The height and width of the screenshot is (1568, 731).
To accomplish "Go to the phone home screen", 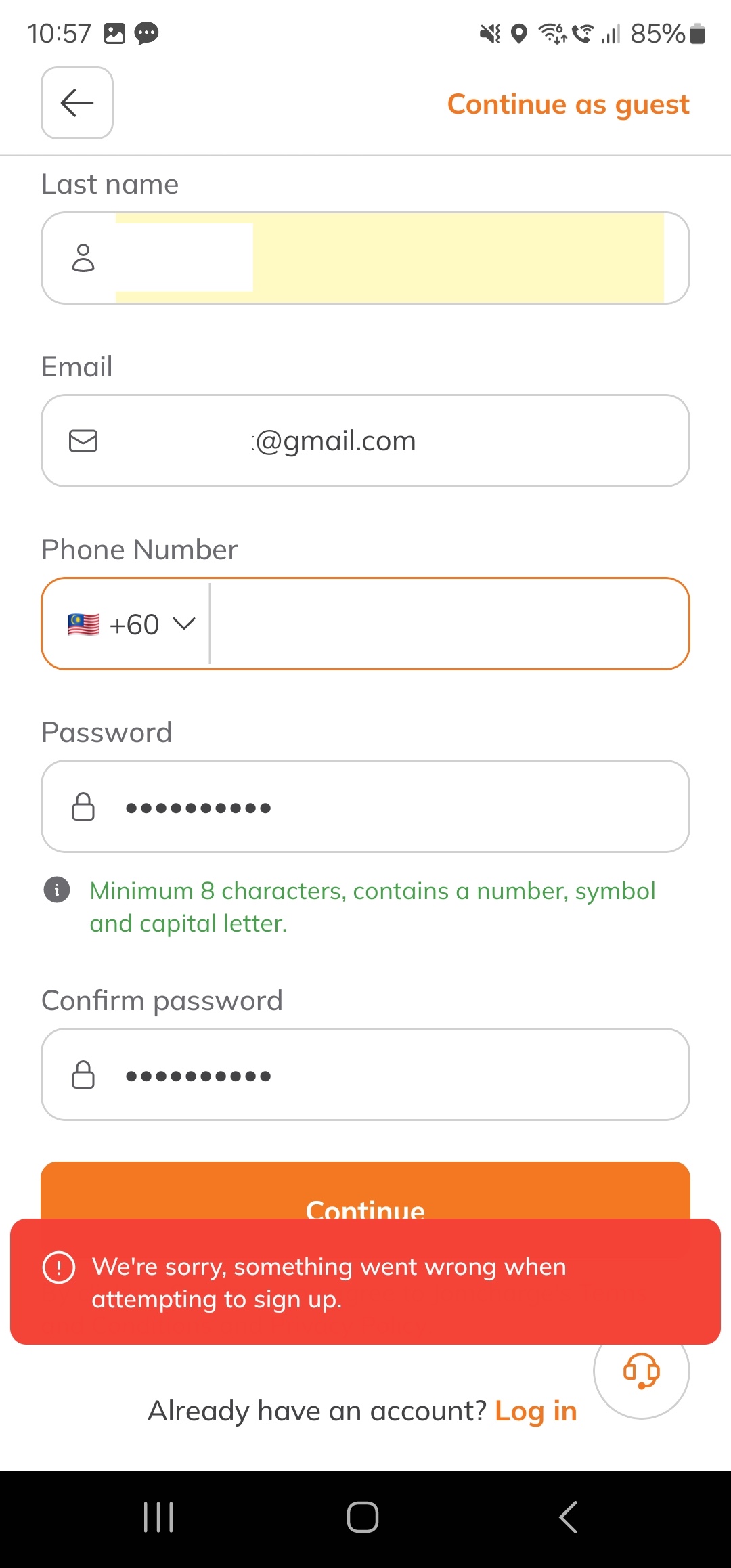I will point(363,1517).
